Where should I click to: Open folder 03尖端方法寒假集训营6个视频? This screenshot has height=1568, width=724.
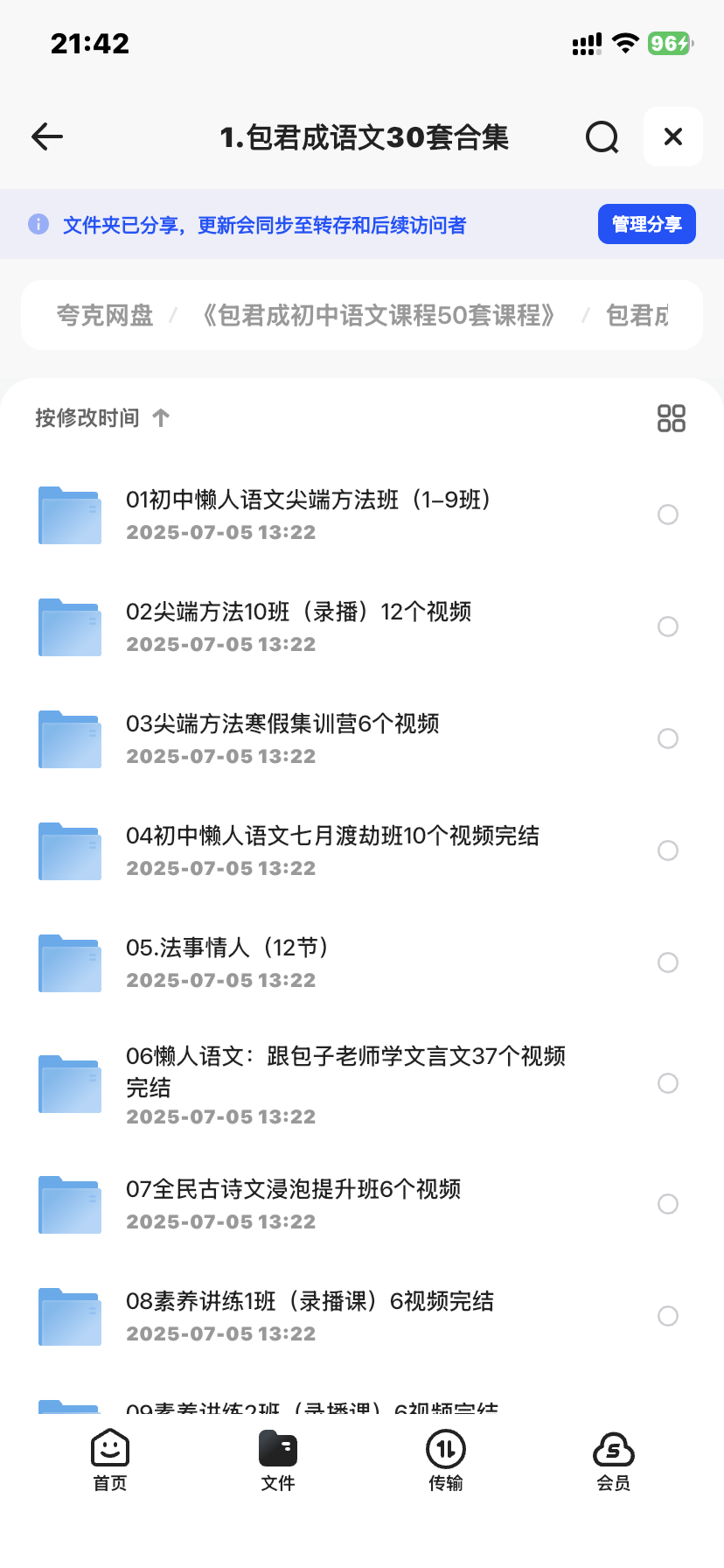coord(282,738)
